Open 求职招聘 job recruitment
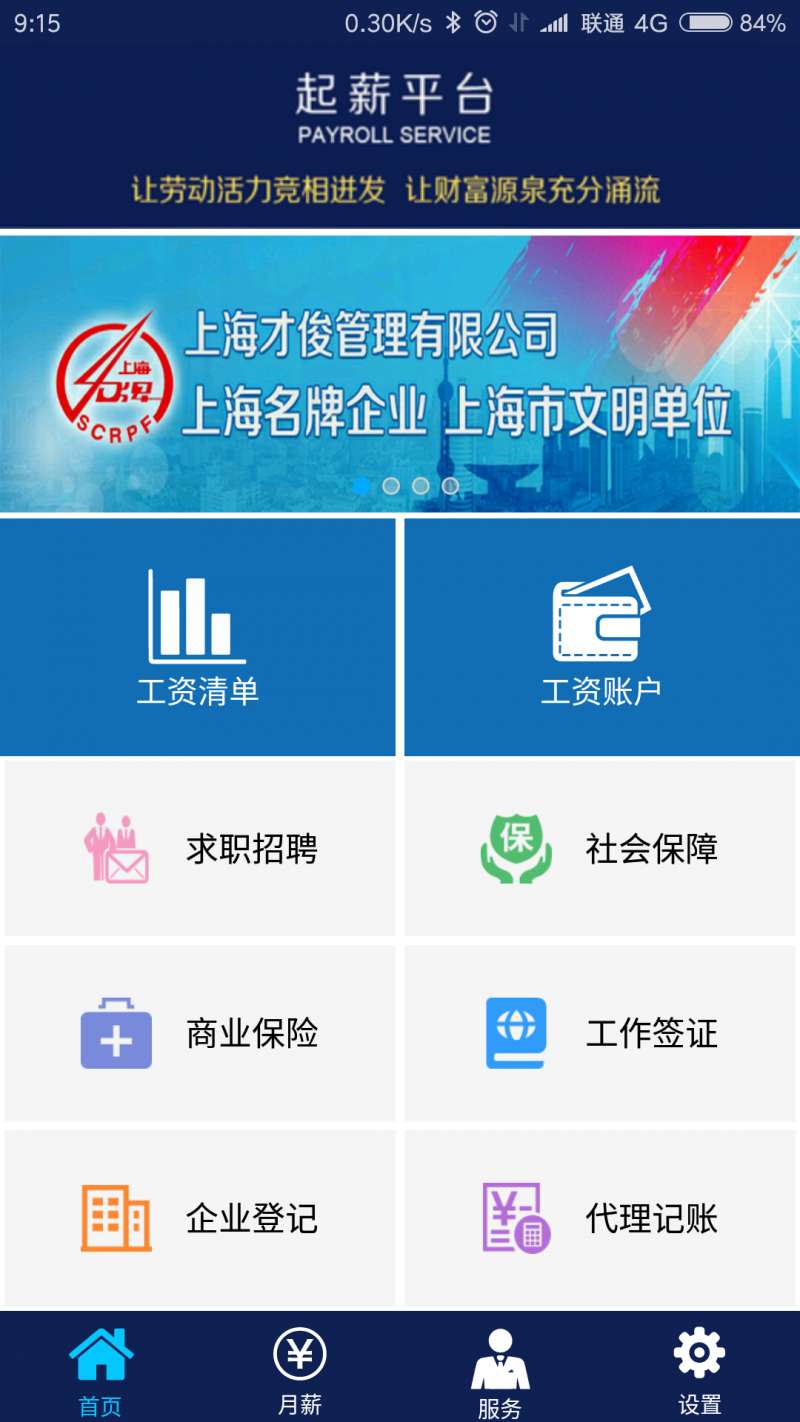Screen dimensions: 800x1422 200,849
